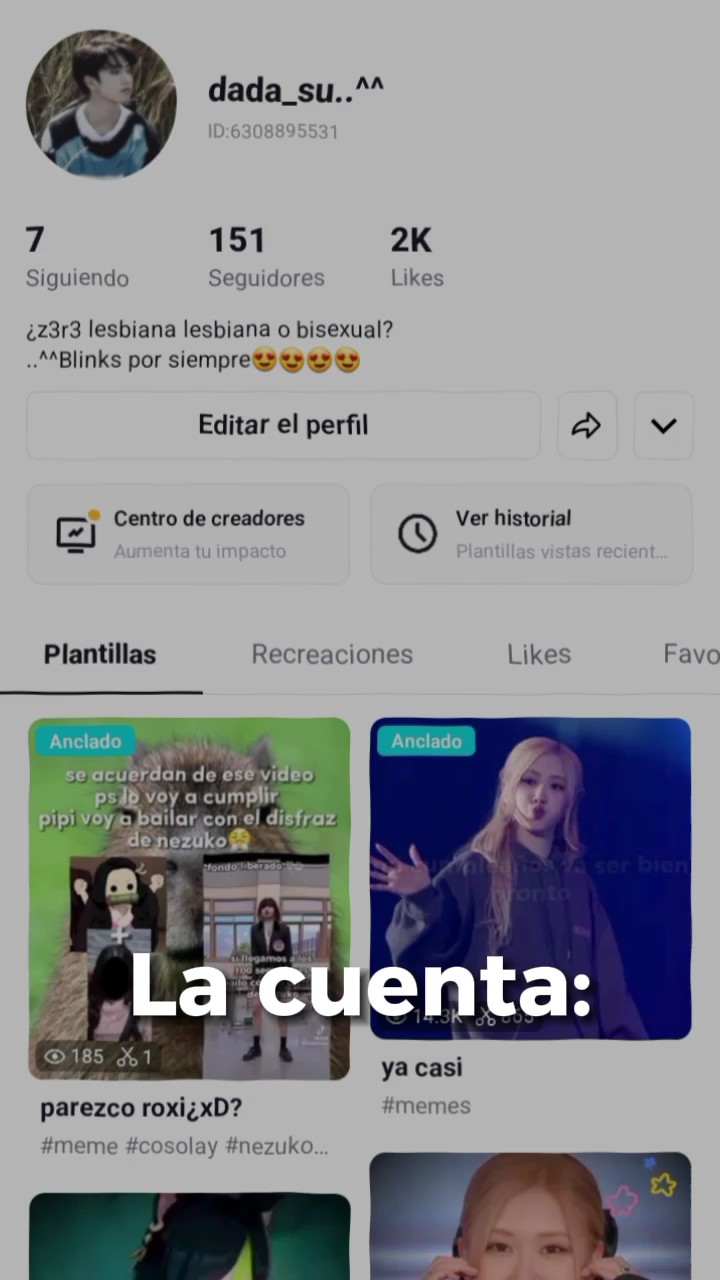Open the Likes tab
The image size is (720, 1280).
coord(539,654)
